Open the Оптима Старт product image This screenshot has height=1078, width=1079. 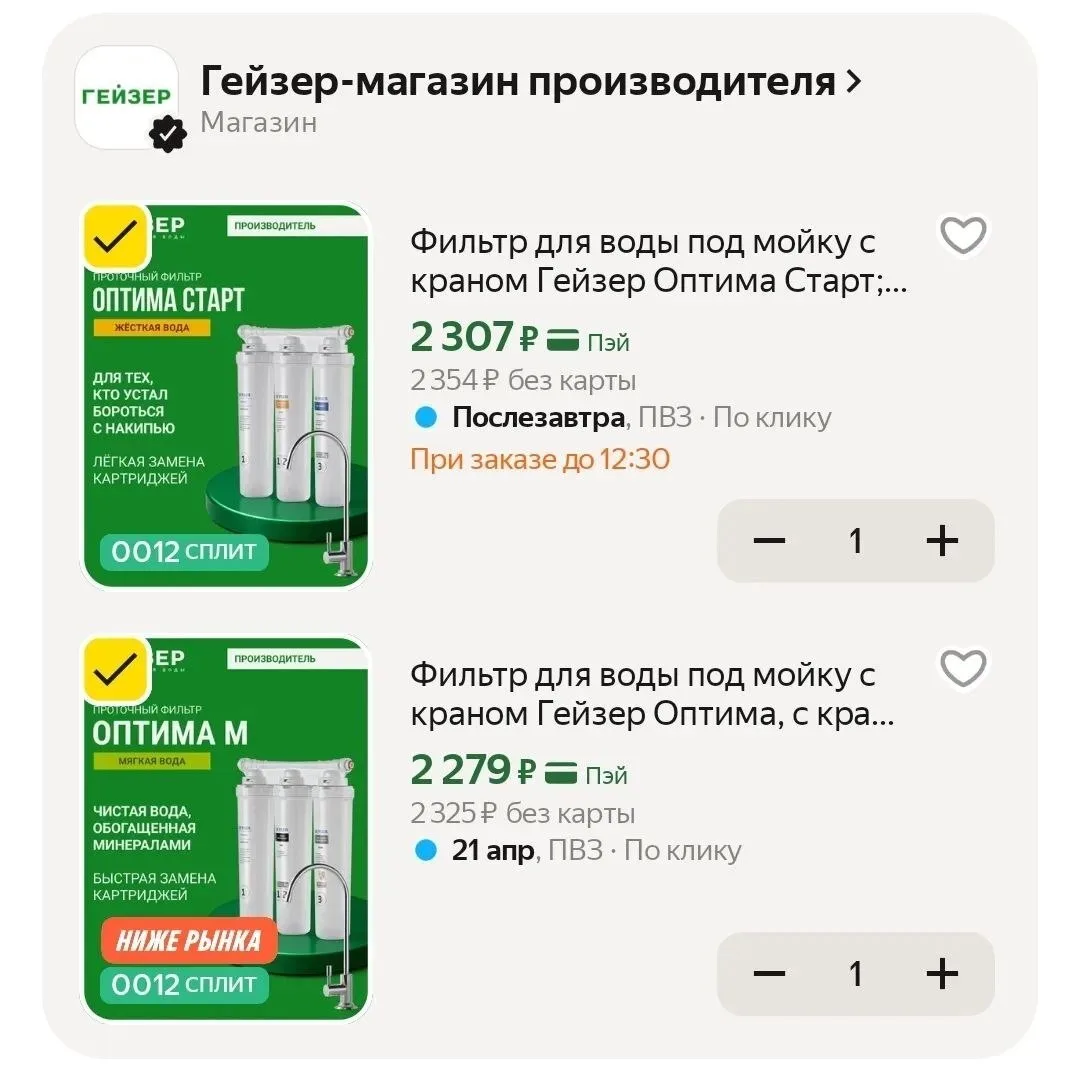click(226, 396)
